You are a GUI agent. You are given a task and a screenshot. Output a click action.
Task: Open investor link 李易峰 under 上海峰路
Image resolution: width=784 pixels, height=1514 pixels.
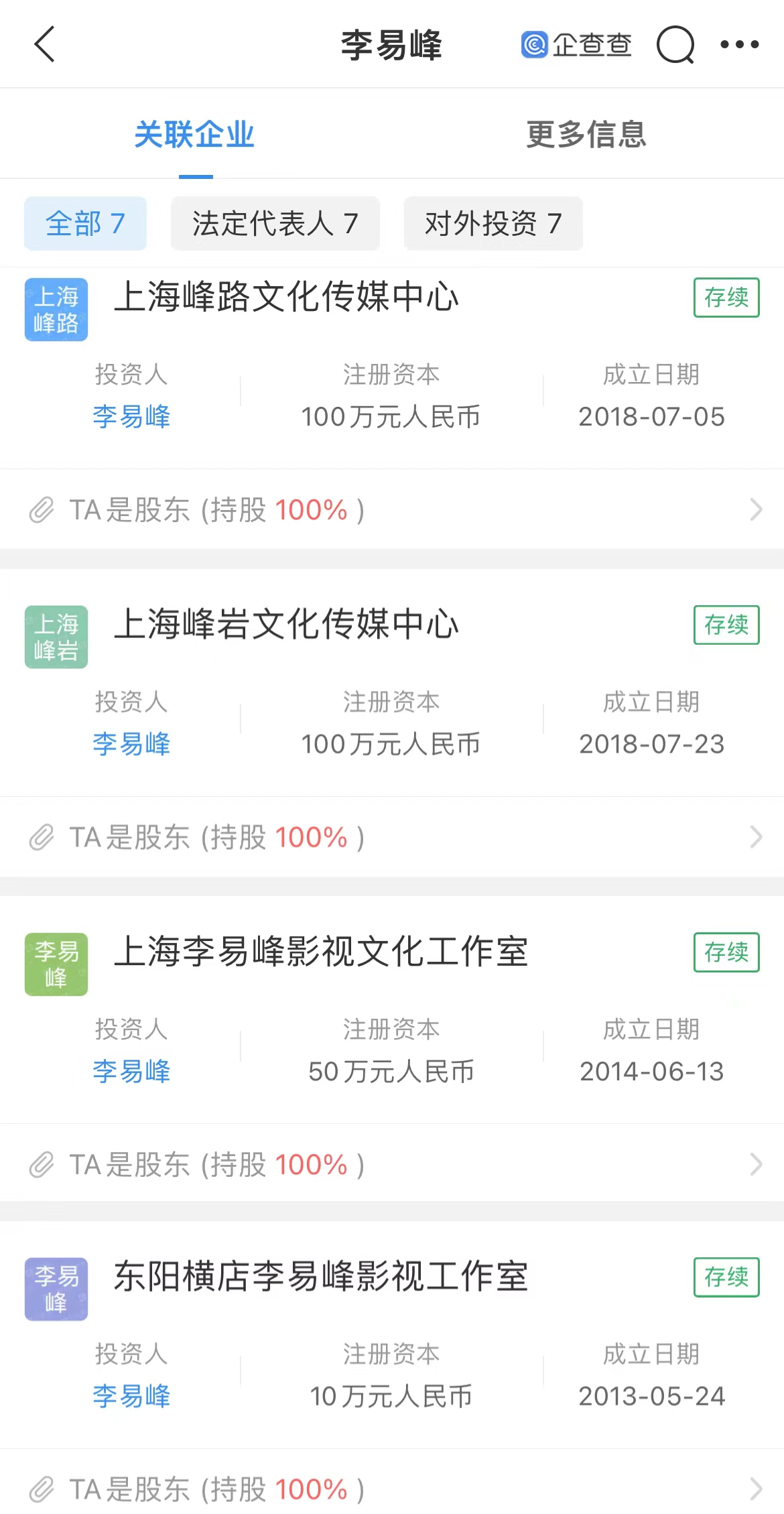(x=131, y=417)
